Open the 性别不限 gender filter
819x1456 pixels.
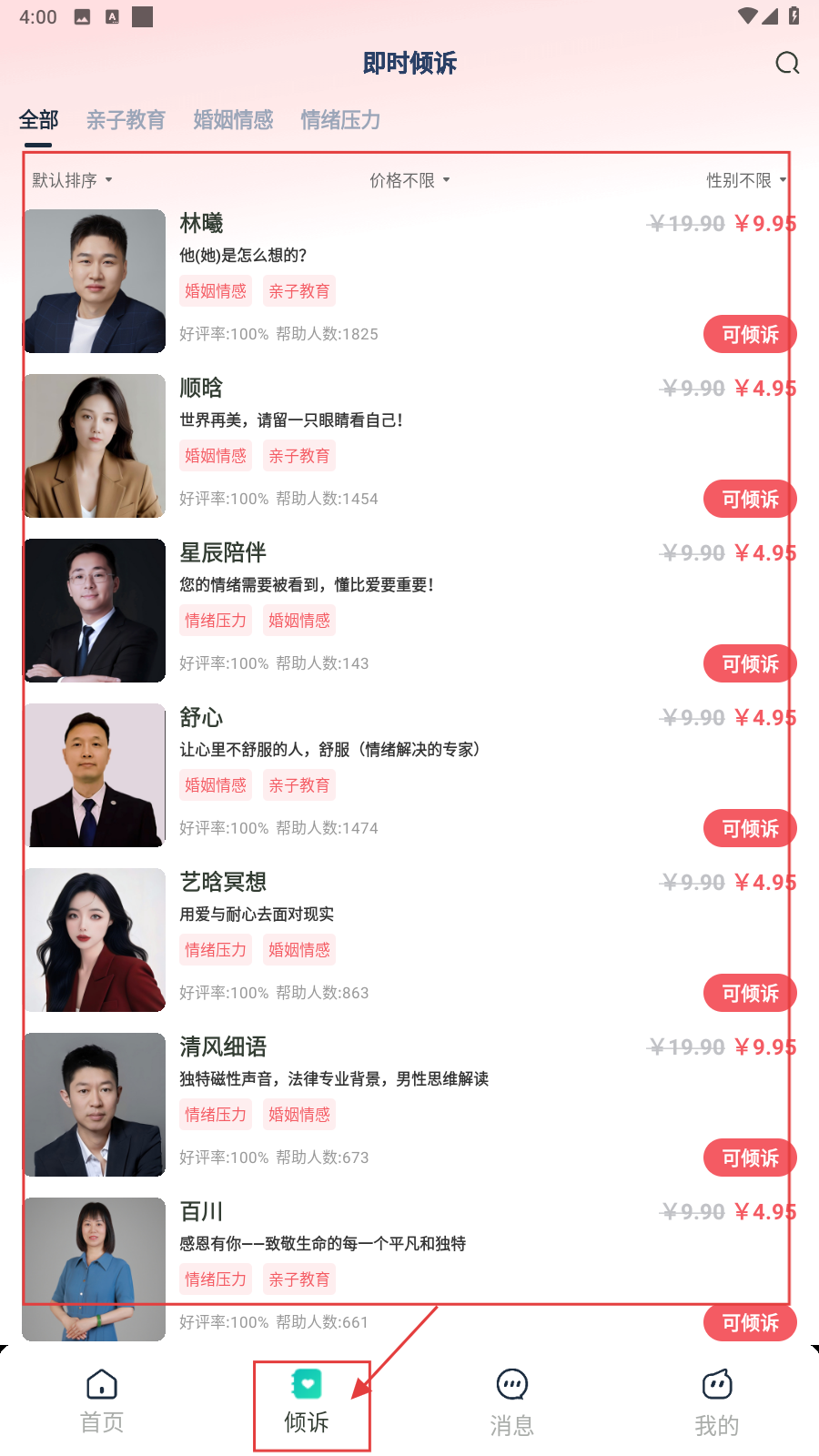tap(746, 180)
